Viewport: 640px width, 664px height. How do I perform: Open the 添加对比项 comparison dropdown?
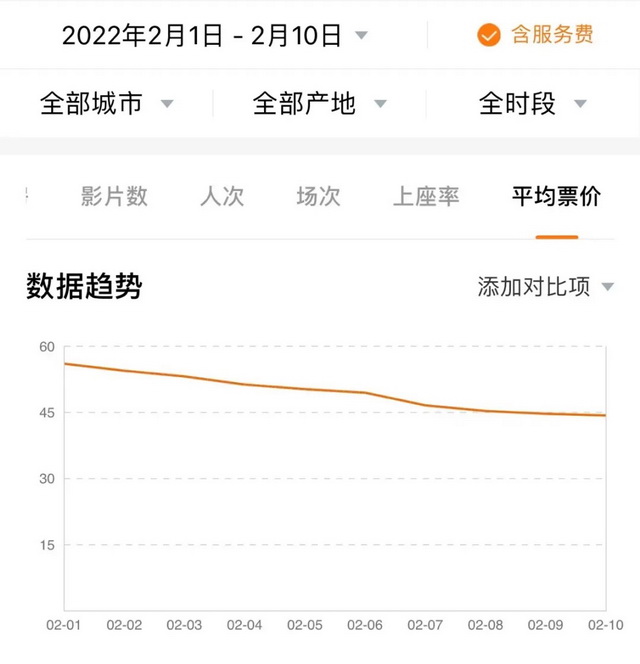[x=545, y=288]
